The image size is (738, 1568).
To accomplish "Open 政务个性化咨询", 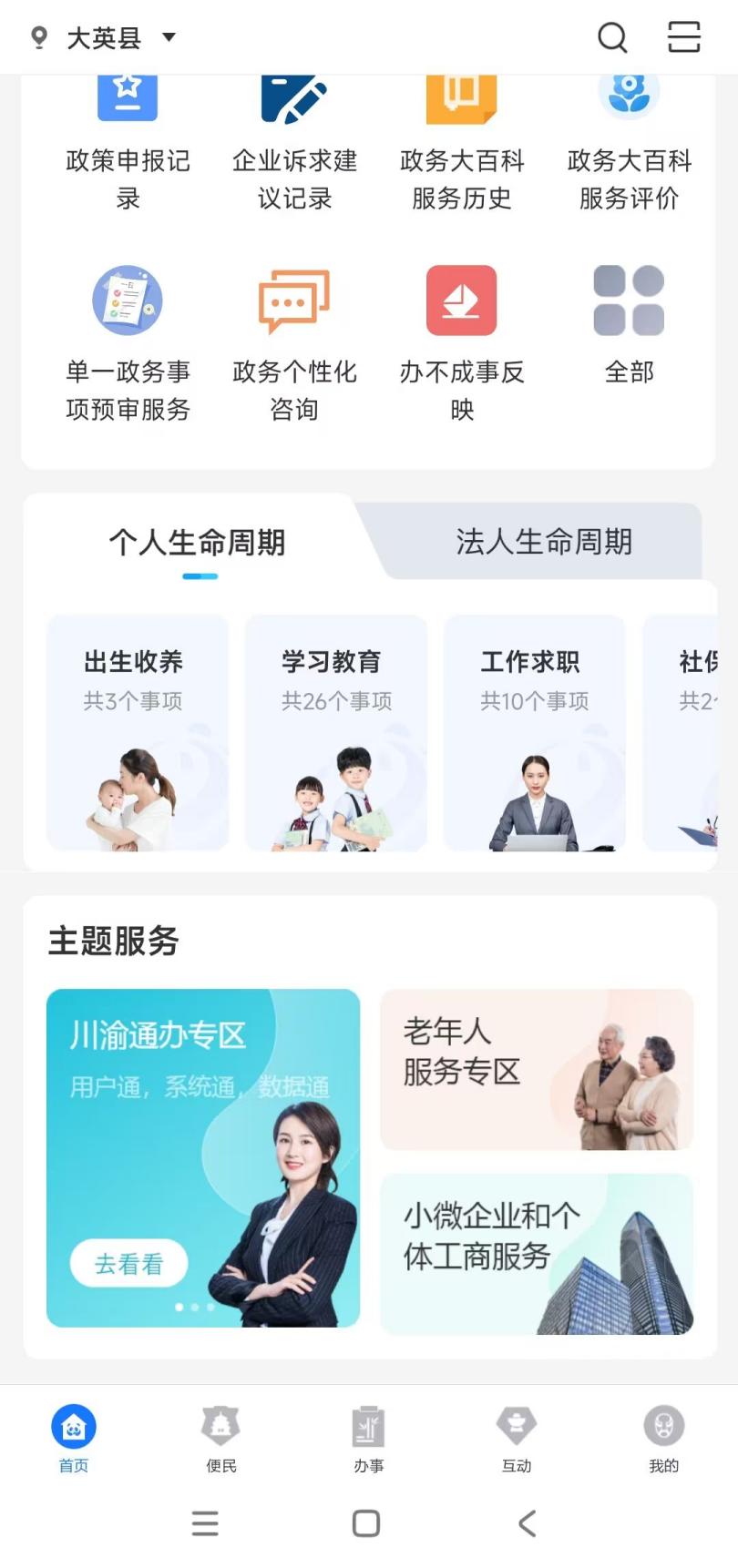I will (x=294, y=343).
